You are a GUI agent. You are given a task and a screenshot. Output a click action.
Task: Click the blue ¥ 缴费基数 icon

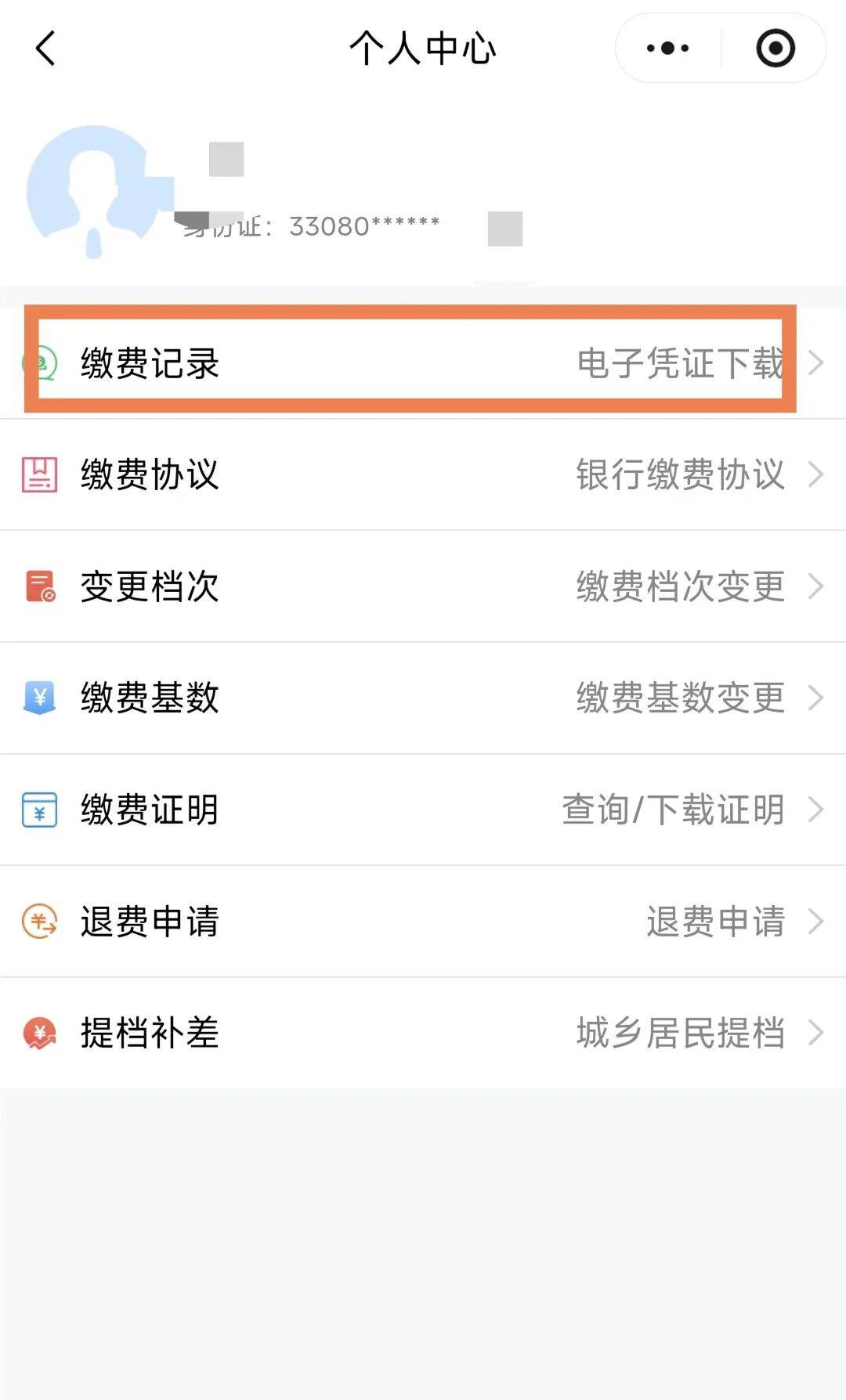pos(39,698)
